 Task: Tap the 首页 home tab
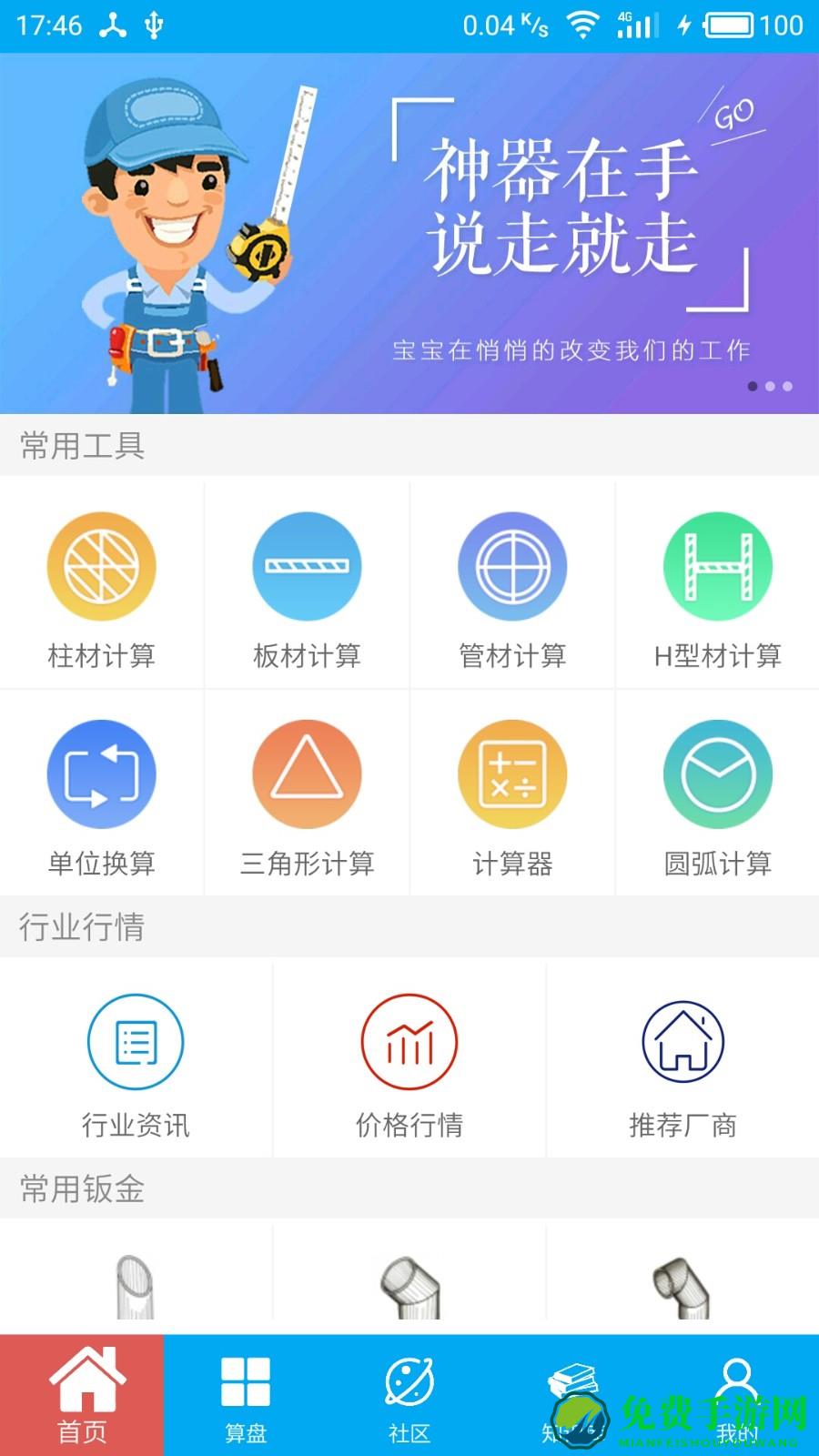pyautogui.click(x=82, y=1396)
